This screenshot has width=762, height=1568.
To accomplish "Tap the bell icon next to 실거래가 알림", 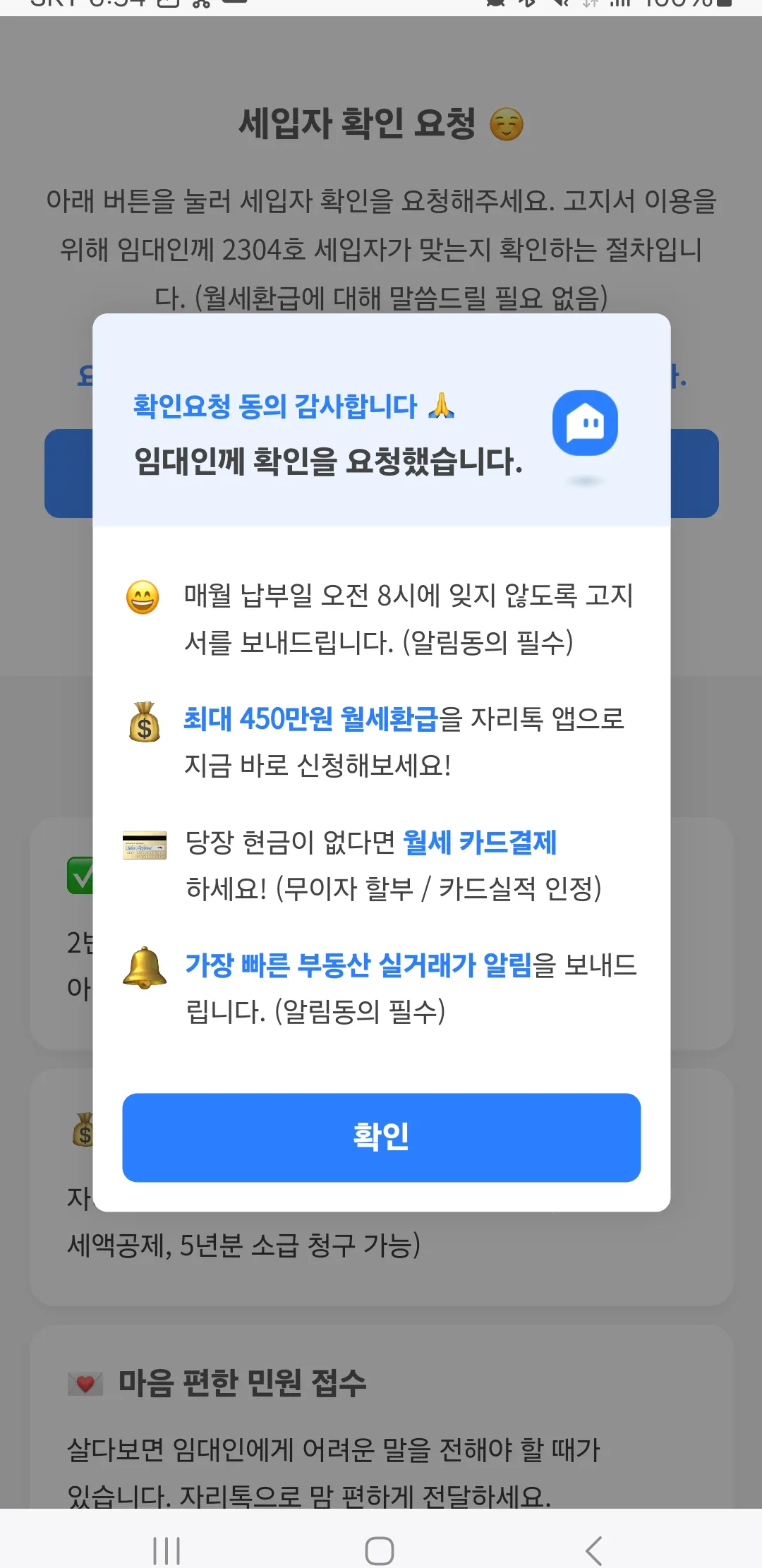I will [144, 967].
